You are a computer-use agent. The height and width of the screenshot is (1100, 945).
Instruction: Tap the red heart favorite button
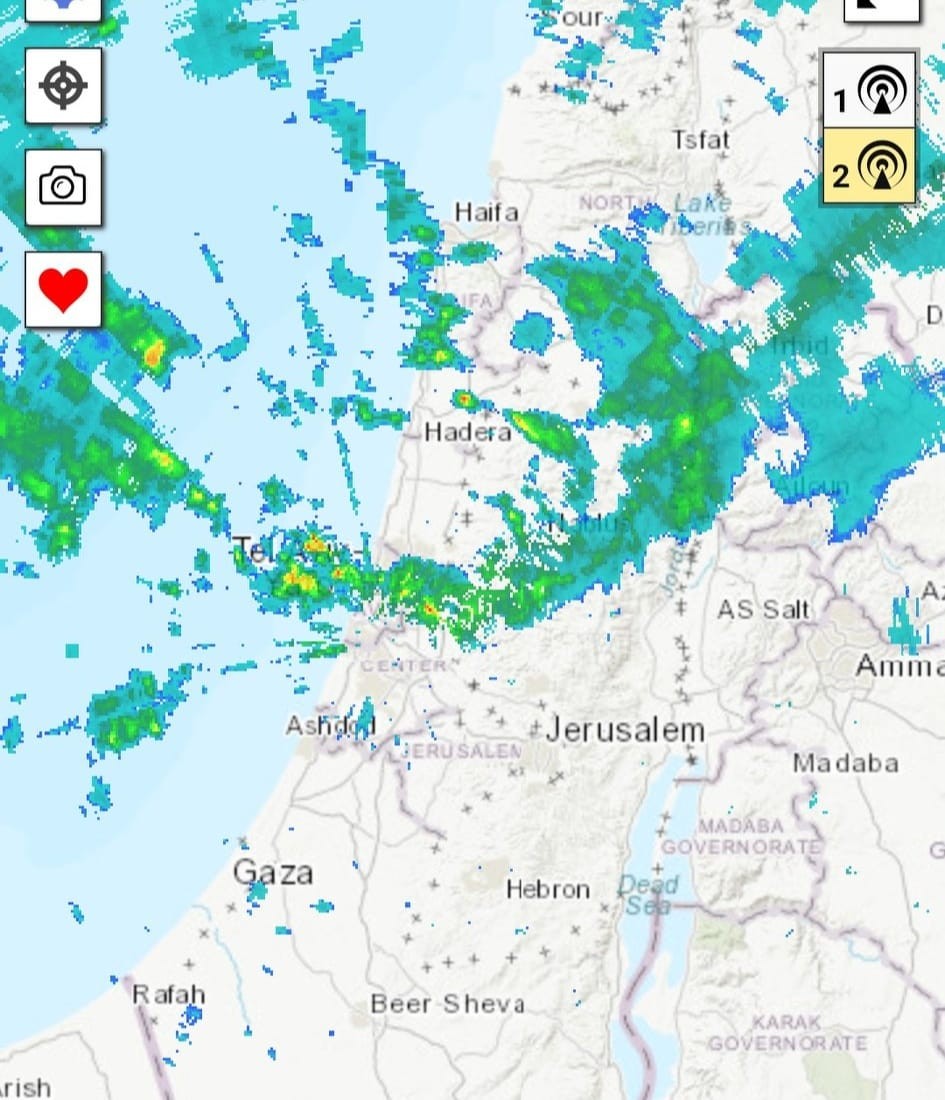pyautogui.click(x=63, y=290)
